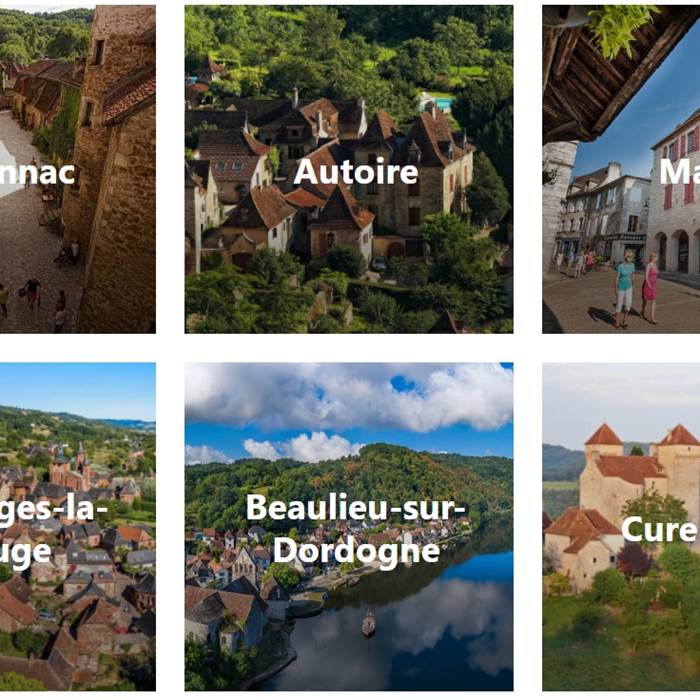
Task: Open the Beaulieu-sur-Dordogne village tile
Action: 349,528
